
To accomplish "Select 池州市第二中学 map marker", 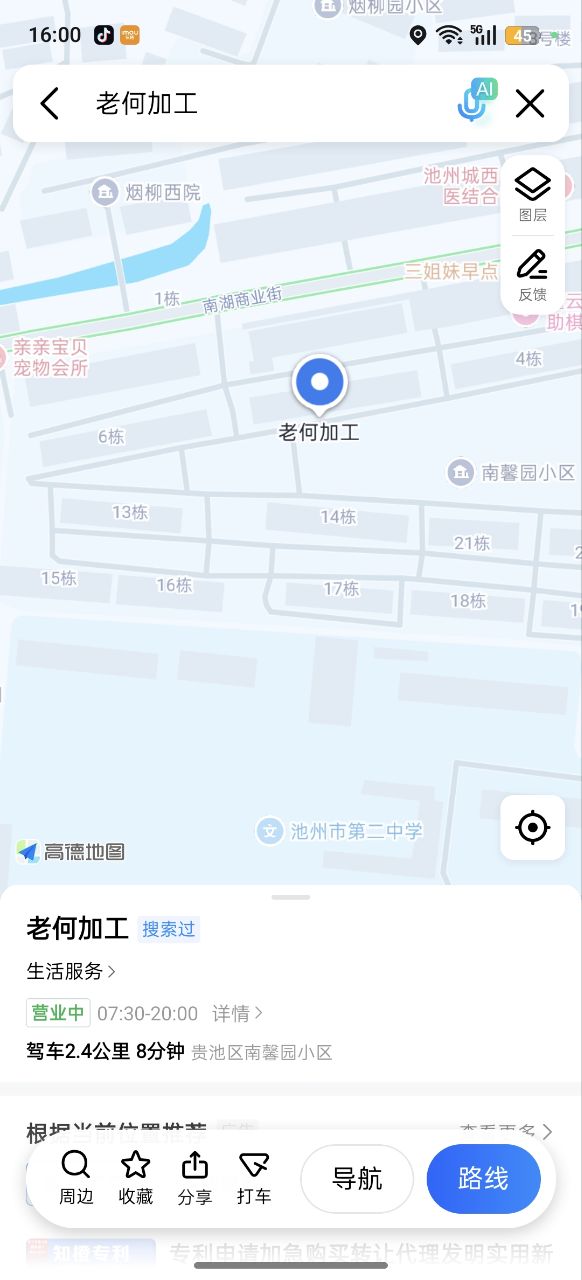I will [x=340, y=830].
